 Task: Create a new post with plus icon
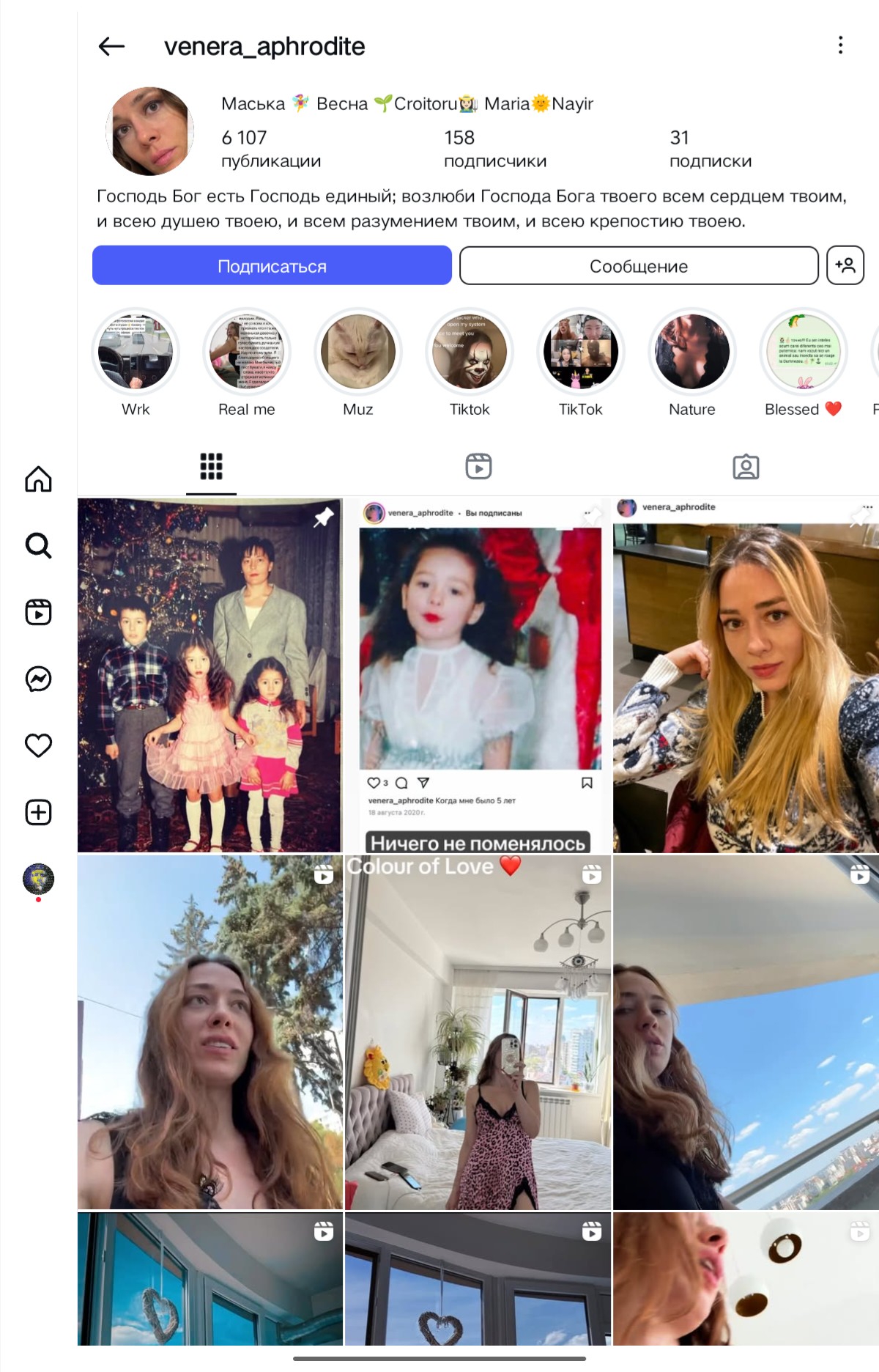click(38, 812)
